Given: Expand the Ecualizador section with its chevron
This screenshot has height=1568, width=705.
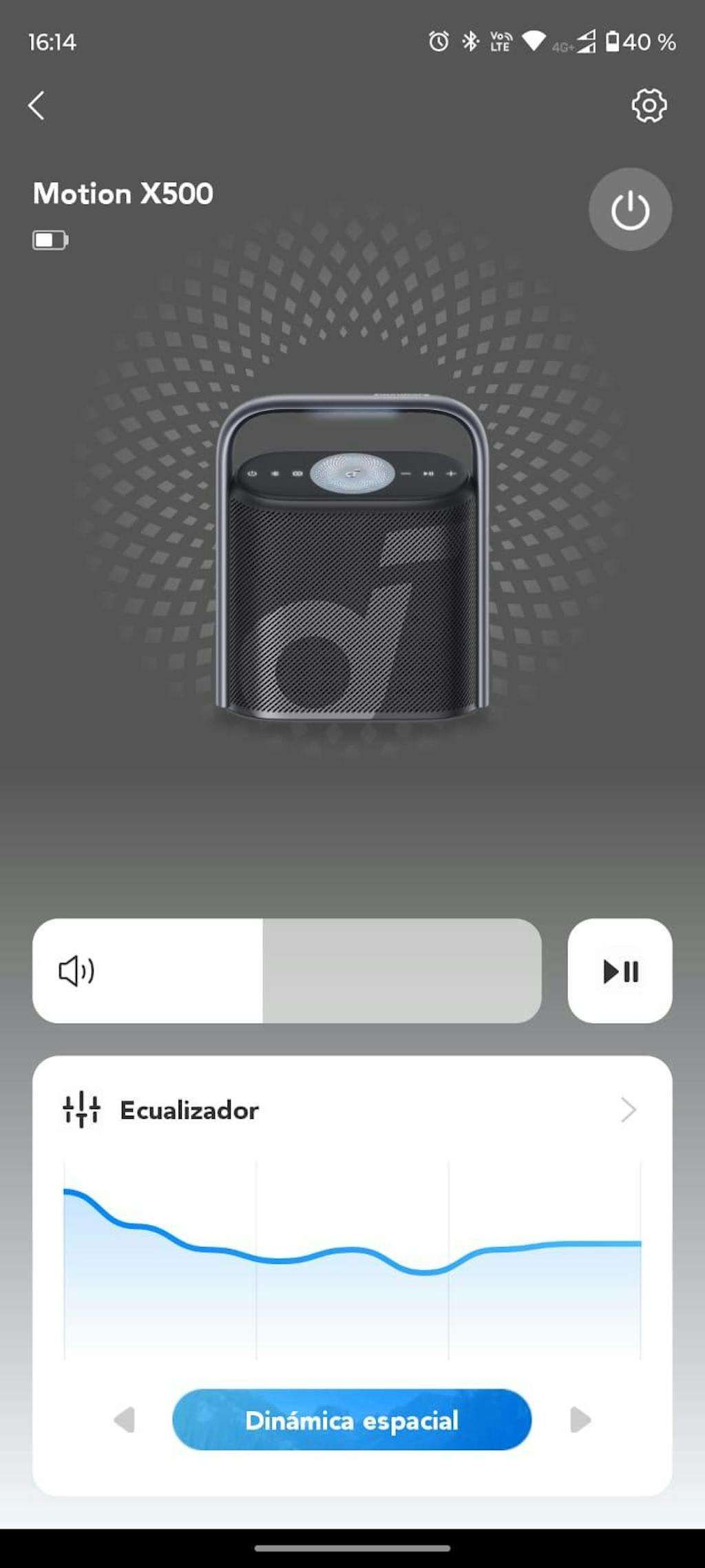Looking at the screenshot, I should [x=627, y=1110].
